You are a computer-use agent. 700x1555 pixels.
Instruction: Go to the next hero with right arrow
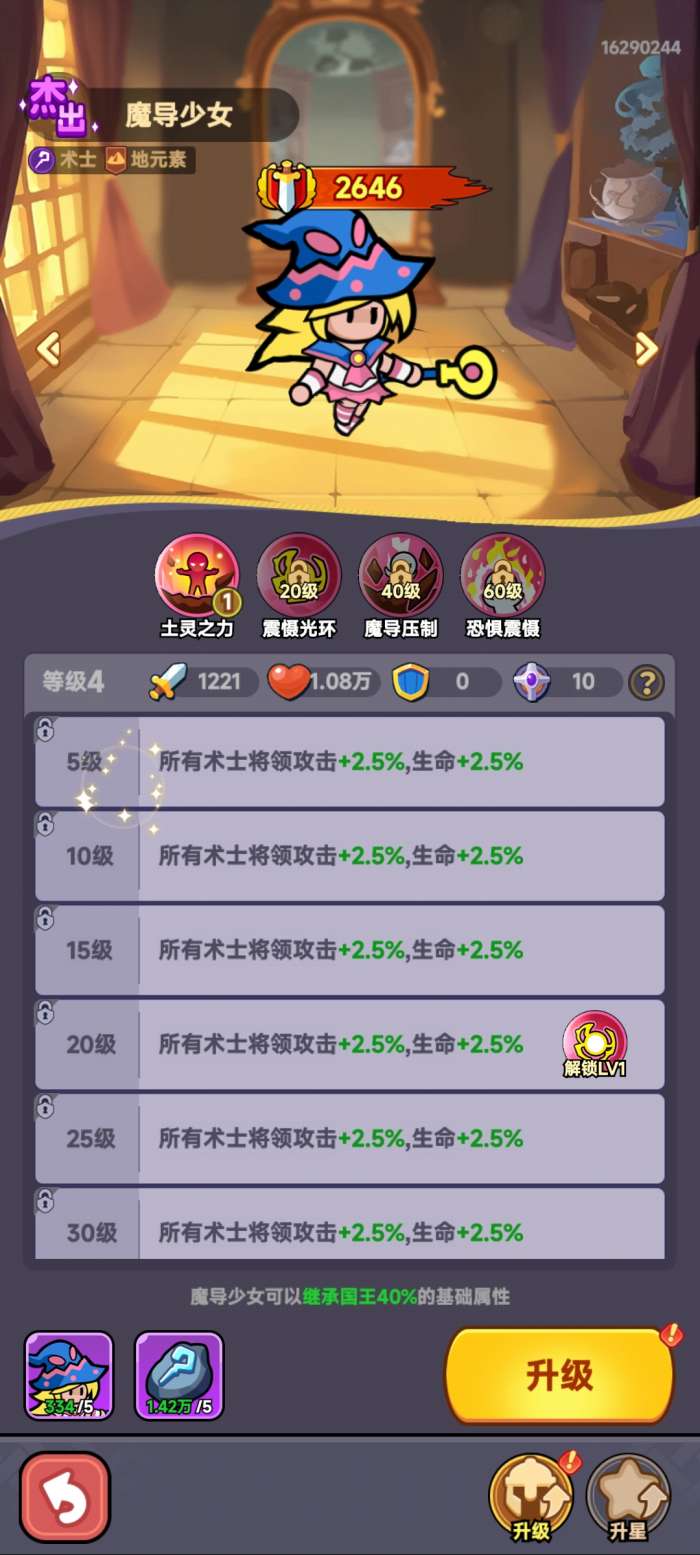[646, 349]
